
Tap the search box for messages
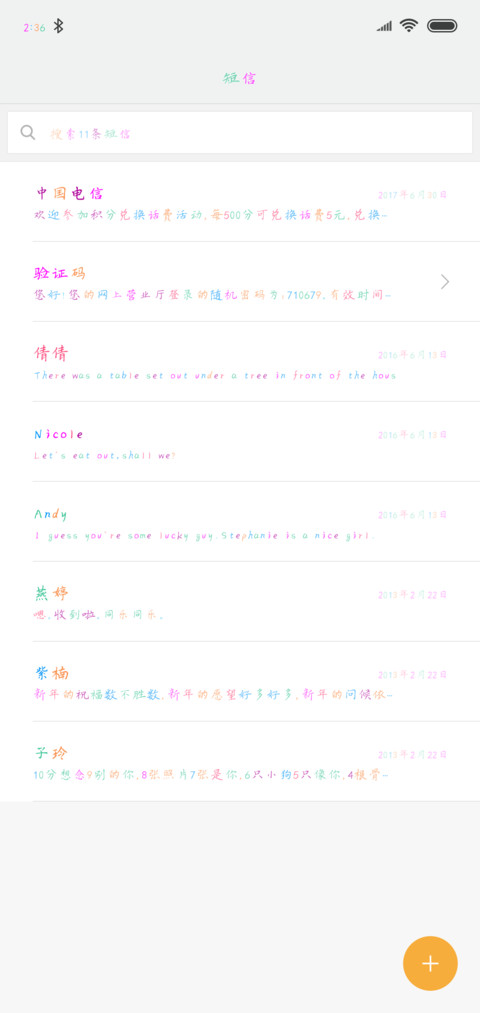[240, 132]
